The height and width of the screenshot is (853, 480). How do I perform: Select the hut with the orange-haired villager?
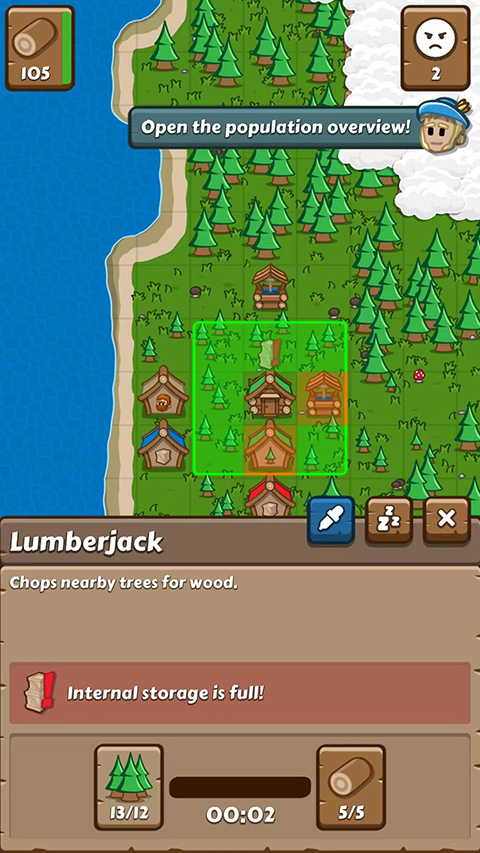click(x=163, y=392)
